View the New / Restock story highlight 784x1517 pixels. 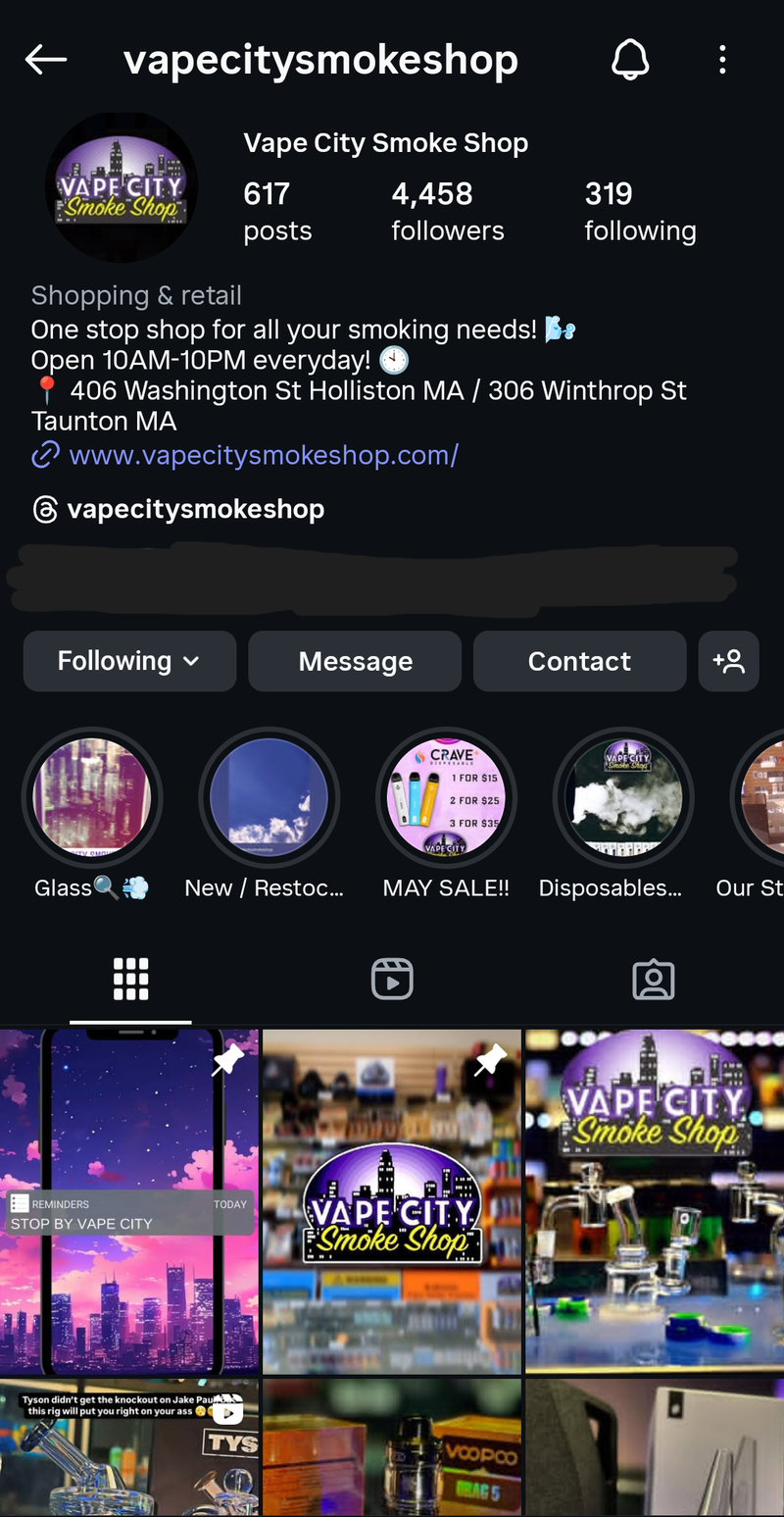(x=269, y=796)
